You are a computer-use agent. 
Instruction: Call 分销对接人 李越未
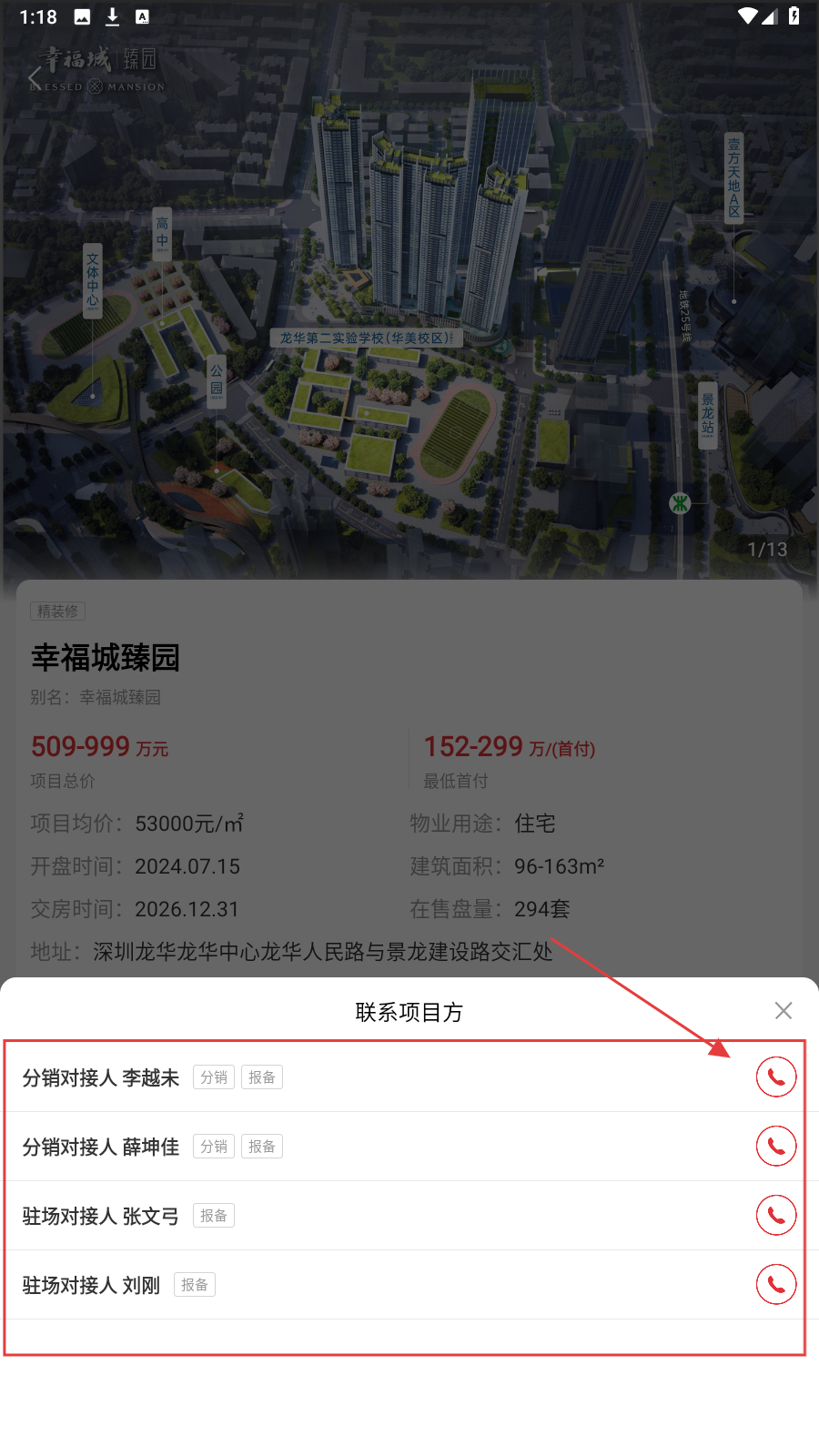[775, 1077]
